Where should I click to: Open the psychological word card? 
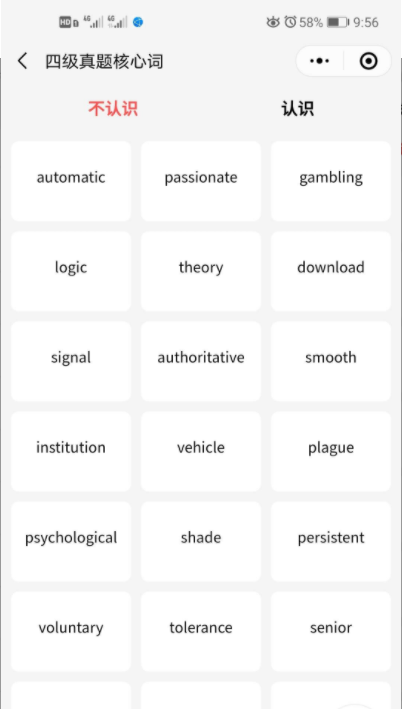coord(71,541)
